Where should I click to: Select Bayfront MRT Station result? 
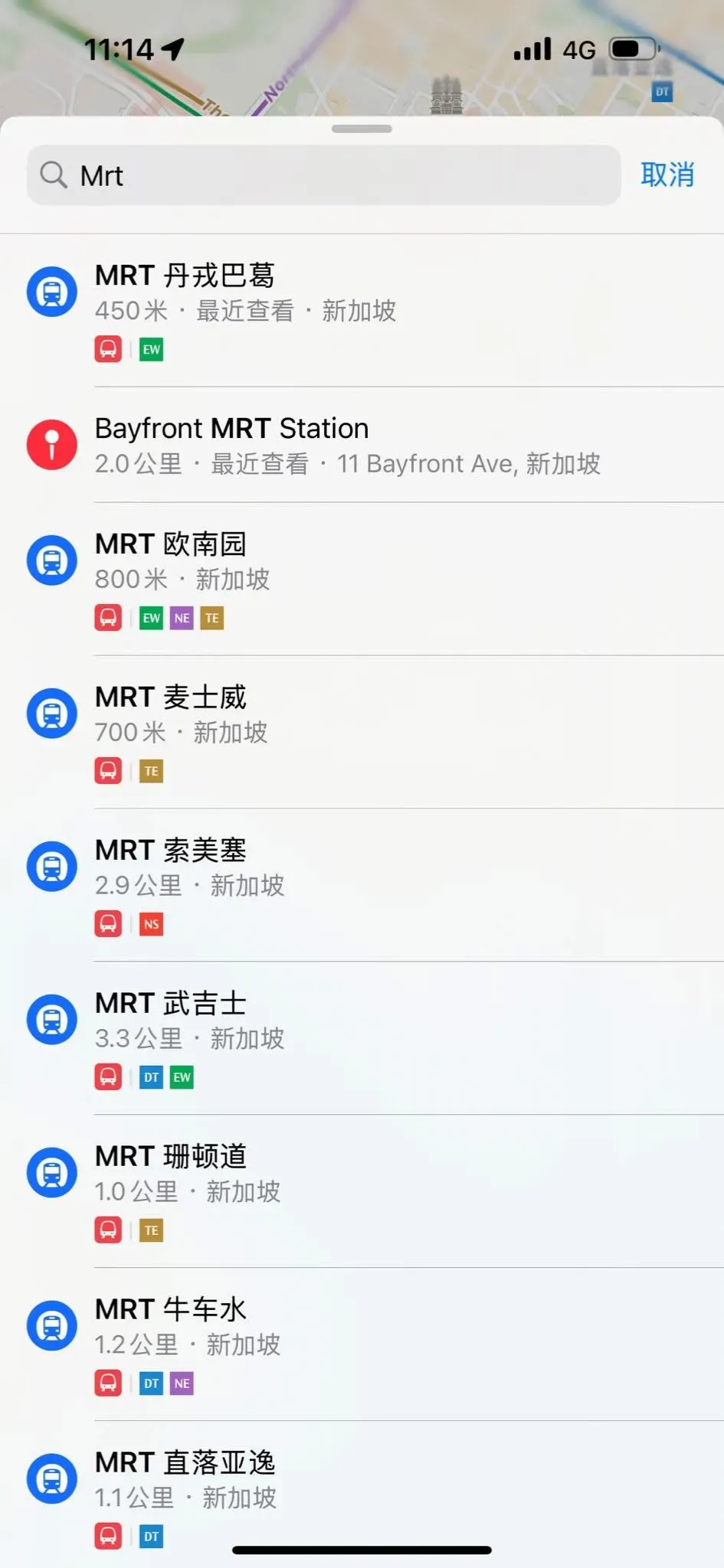point(362,445)
